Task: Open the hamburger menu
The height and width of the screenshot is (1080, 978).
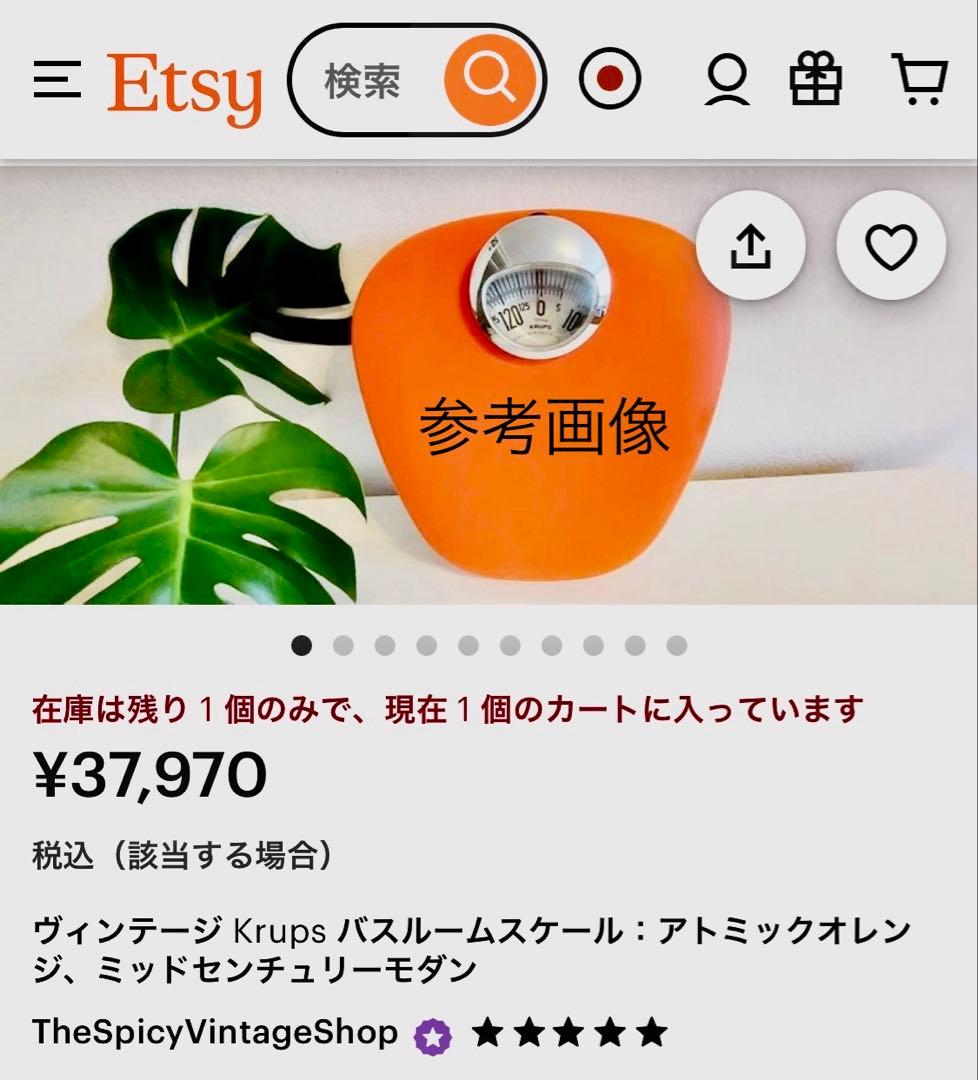Action: (57, 80)
